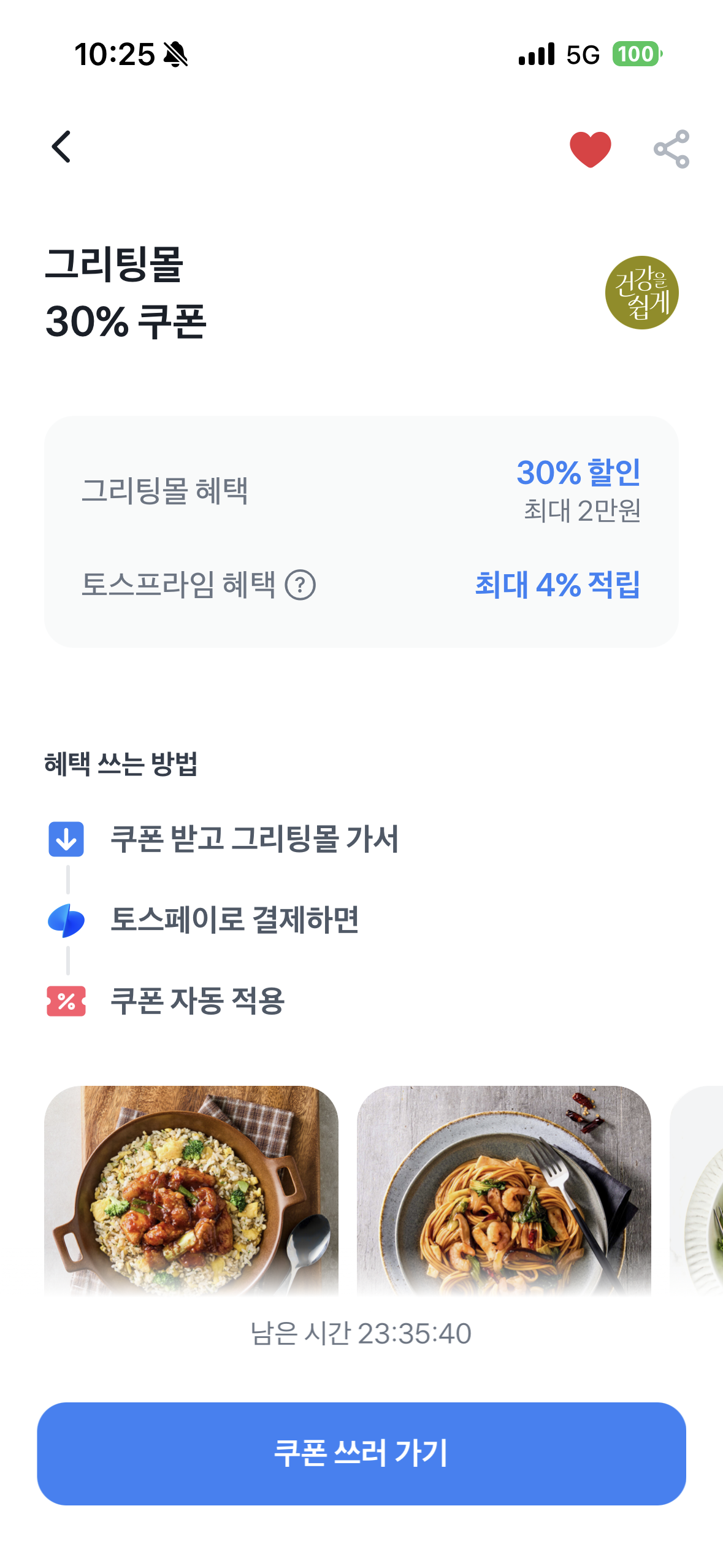Open the fried rice dish image

[x=191, y=1190]
